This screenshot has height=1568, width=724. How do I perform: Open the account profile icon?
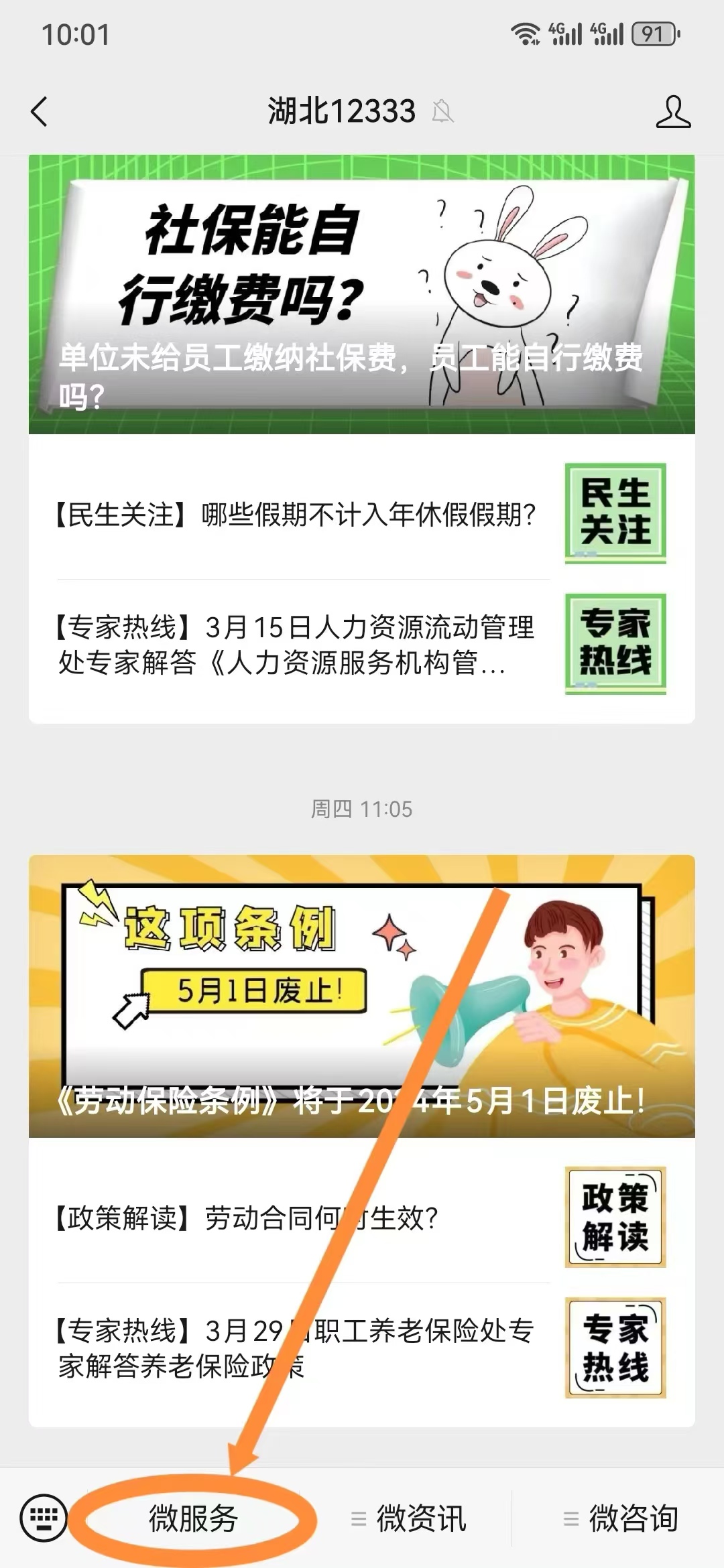[672, 111]
